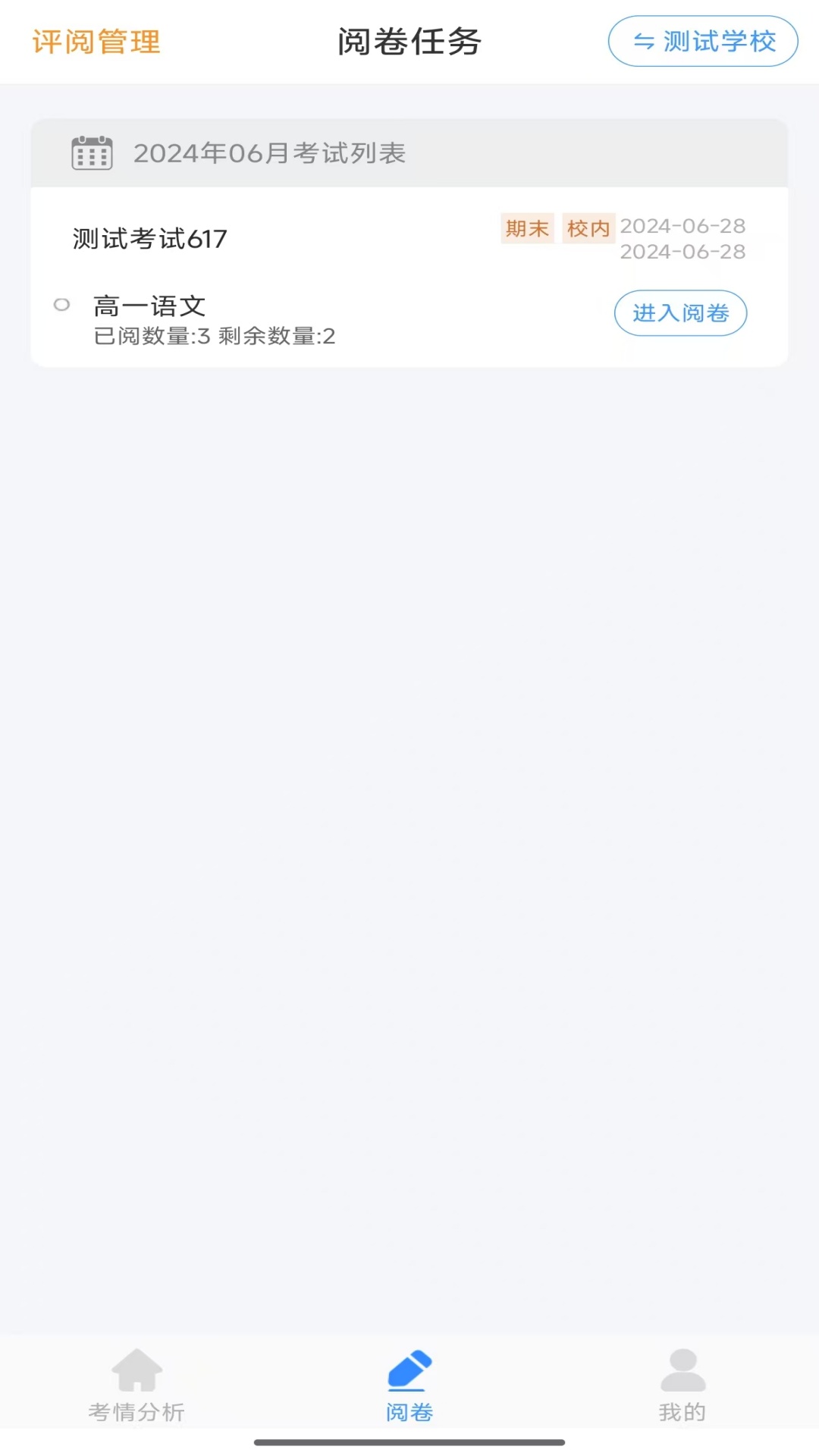Open the 测试考试617 exam entry
The width and height of the screenshot is (819, 1456).
pos(149,237)
